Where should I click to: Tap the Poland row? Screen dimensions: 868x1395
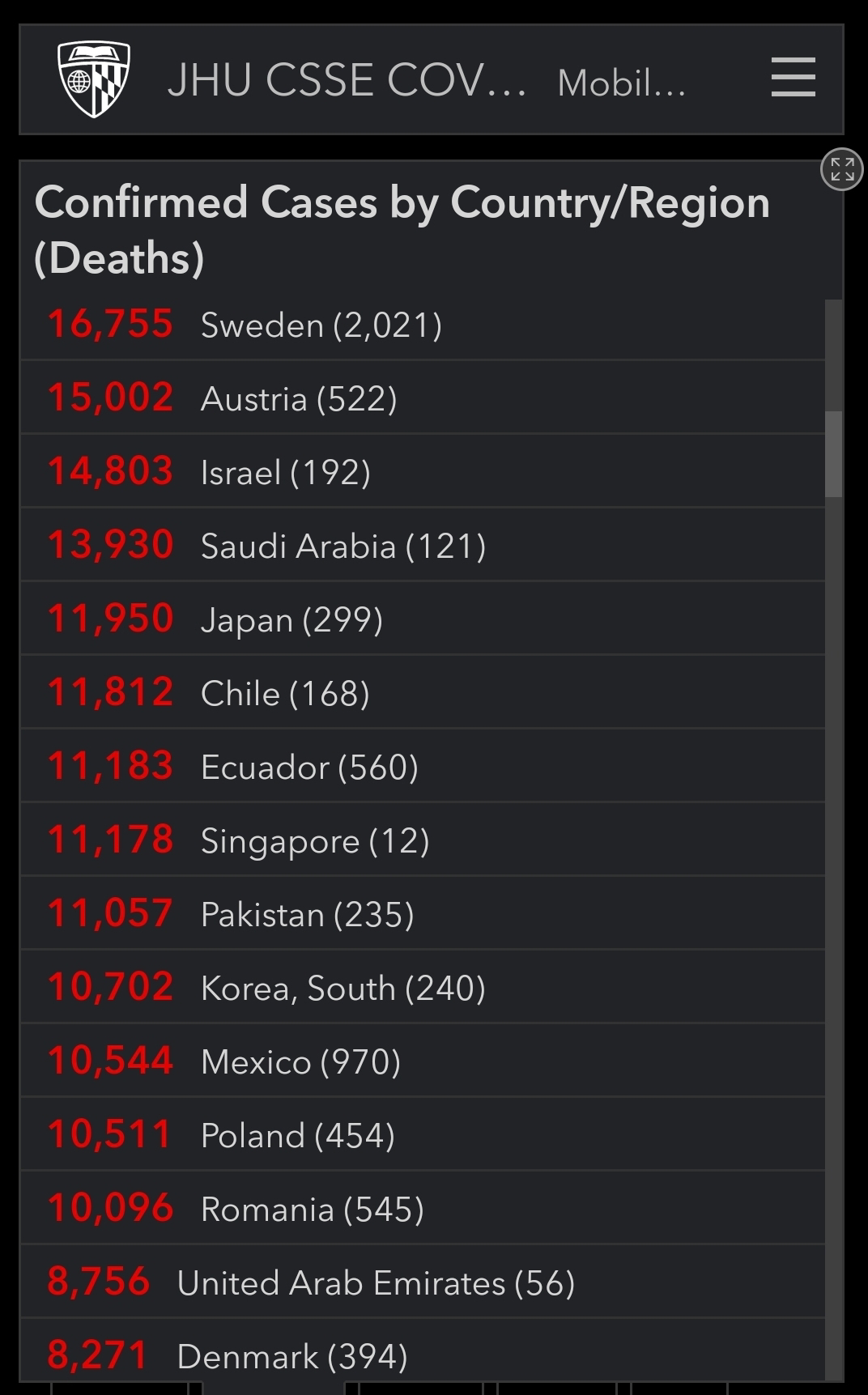point(423,1134)
